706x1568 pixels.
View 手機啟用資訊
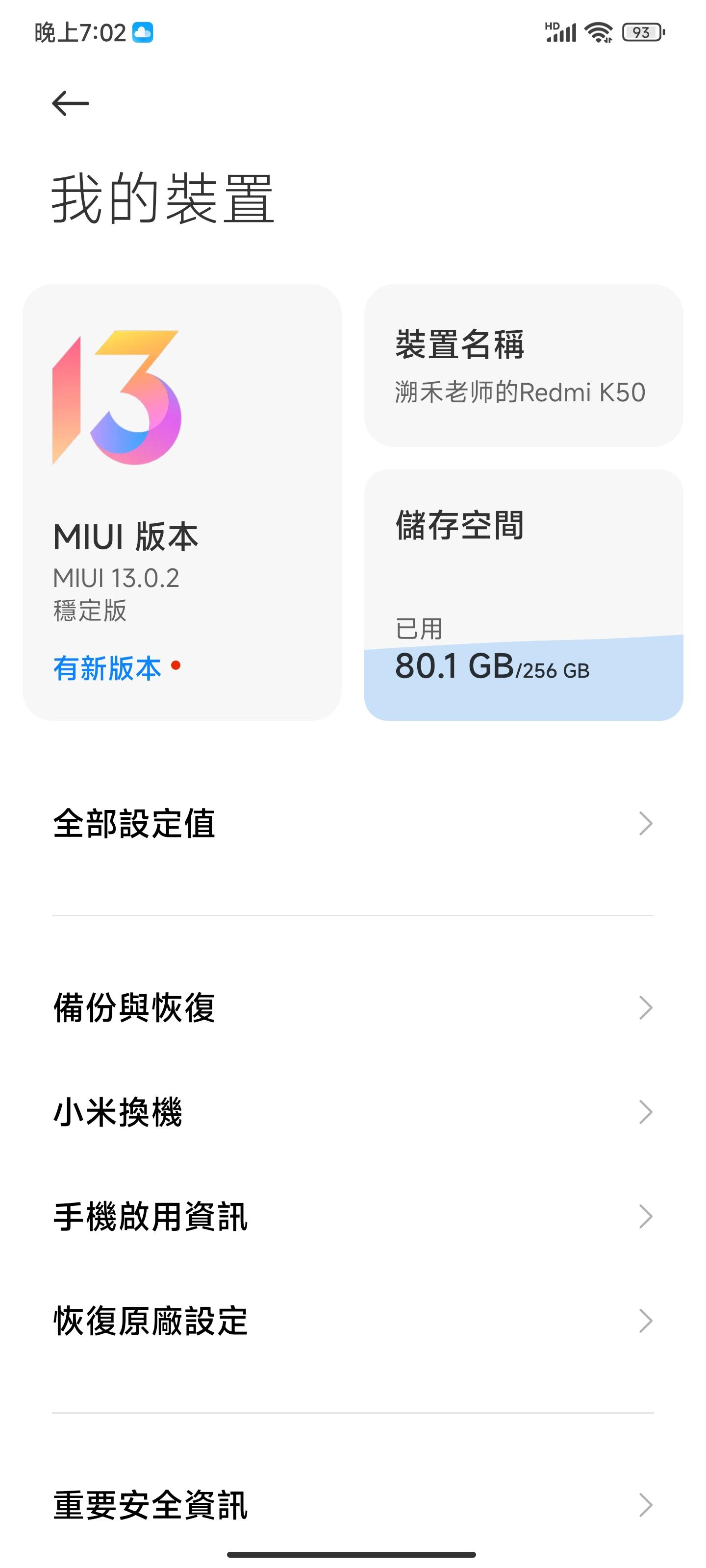click(x=353, y=1217)
